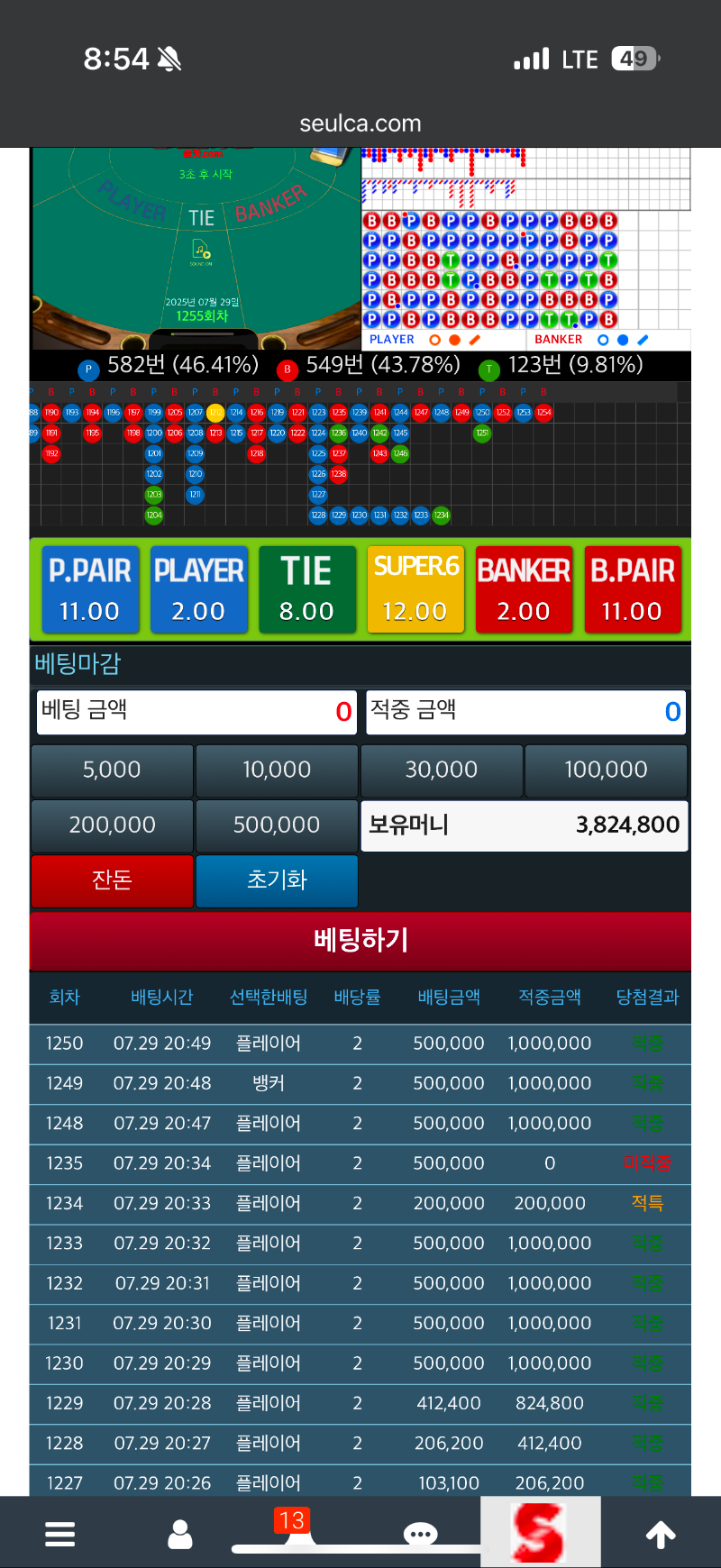
Task: Choose the PLAYER 2.00 bet
Action: (198, 589)
